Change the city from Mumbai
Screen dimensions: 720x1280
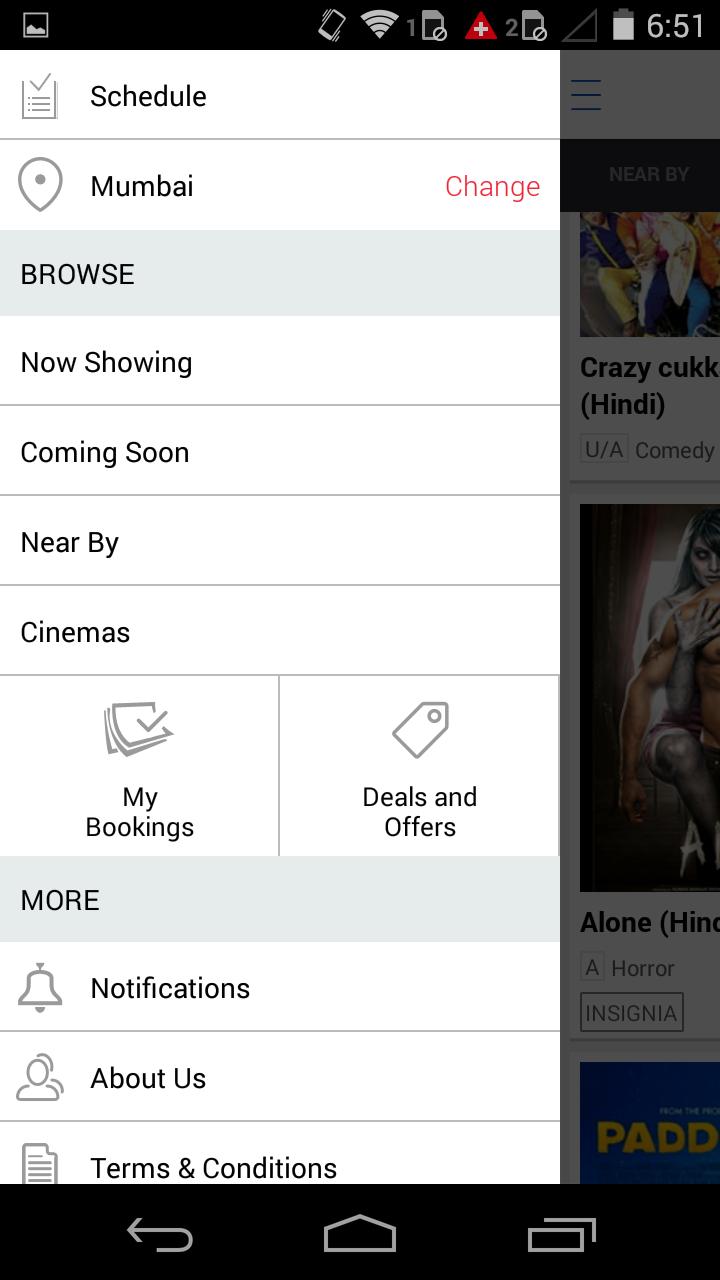click(x=492, y=186)
